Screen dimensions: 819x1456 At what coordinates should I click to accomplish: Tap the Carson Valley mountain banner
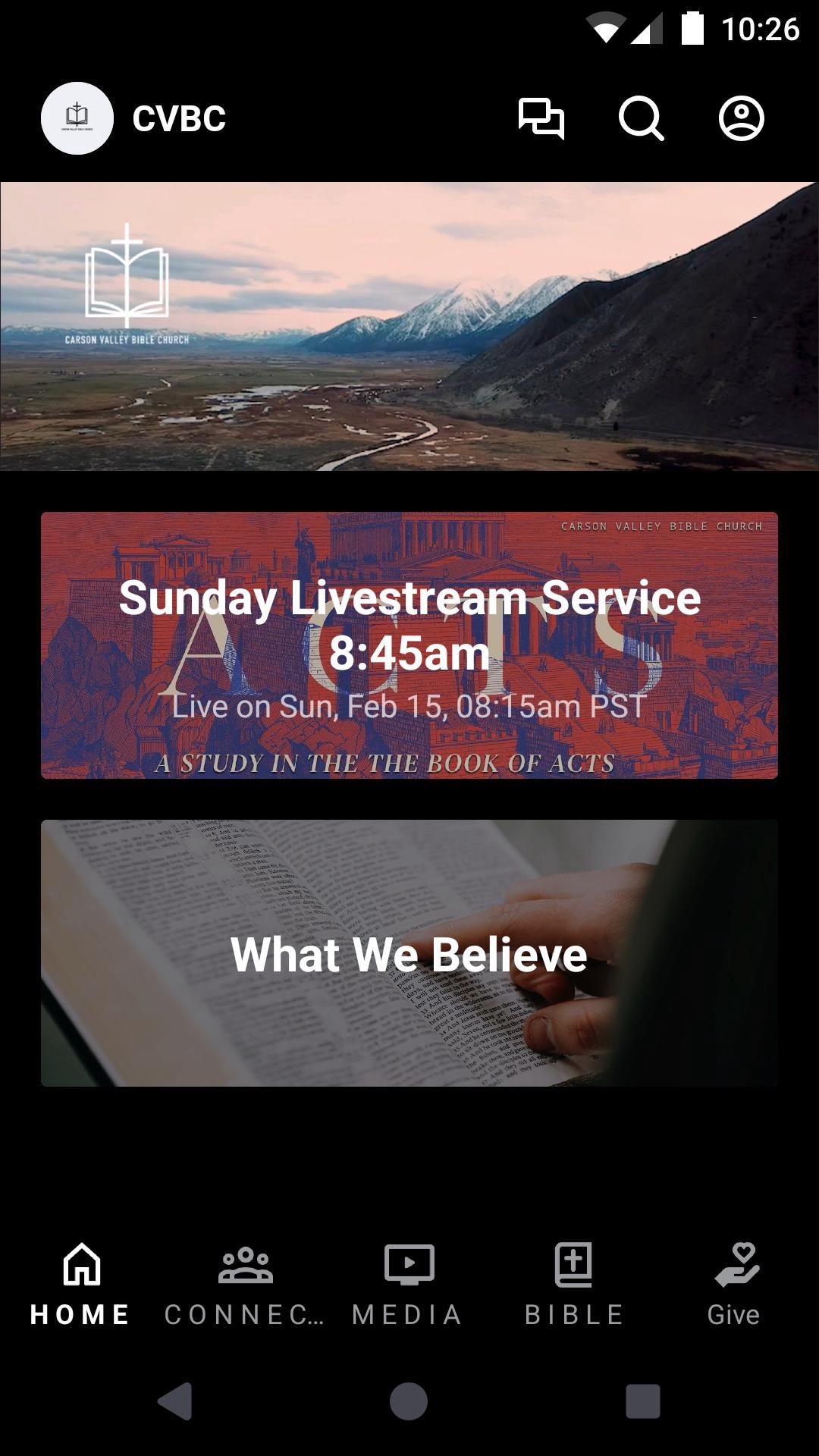409,326
